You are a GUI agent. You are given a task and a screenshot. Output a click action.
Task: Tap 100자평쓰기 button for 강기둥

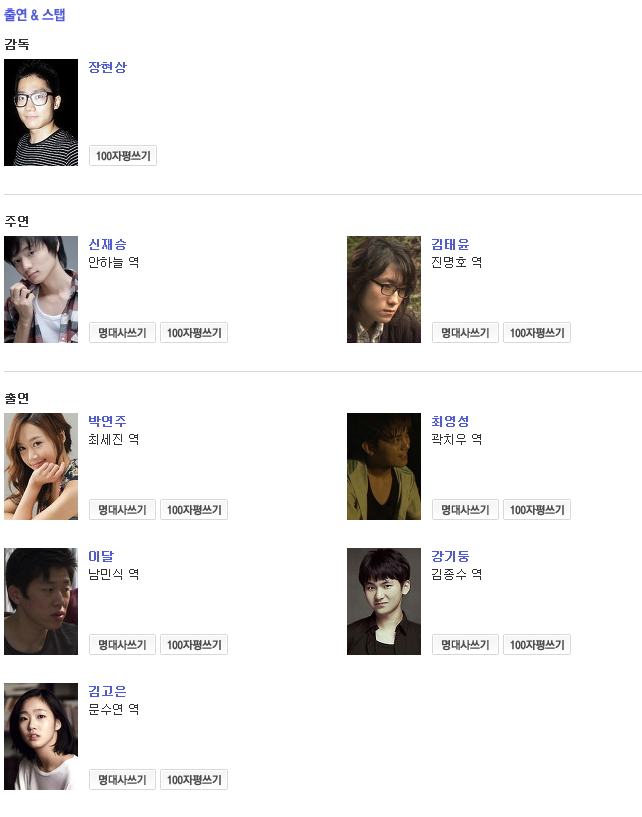tap(536, 645)
